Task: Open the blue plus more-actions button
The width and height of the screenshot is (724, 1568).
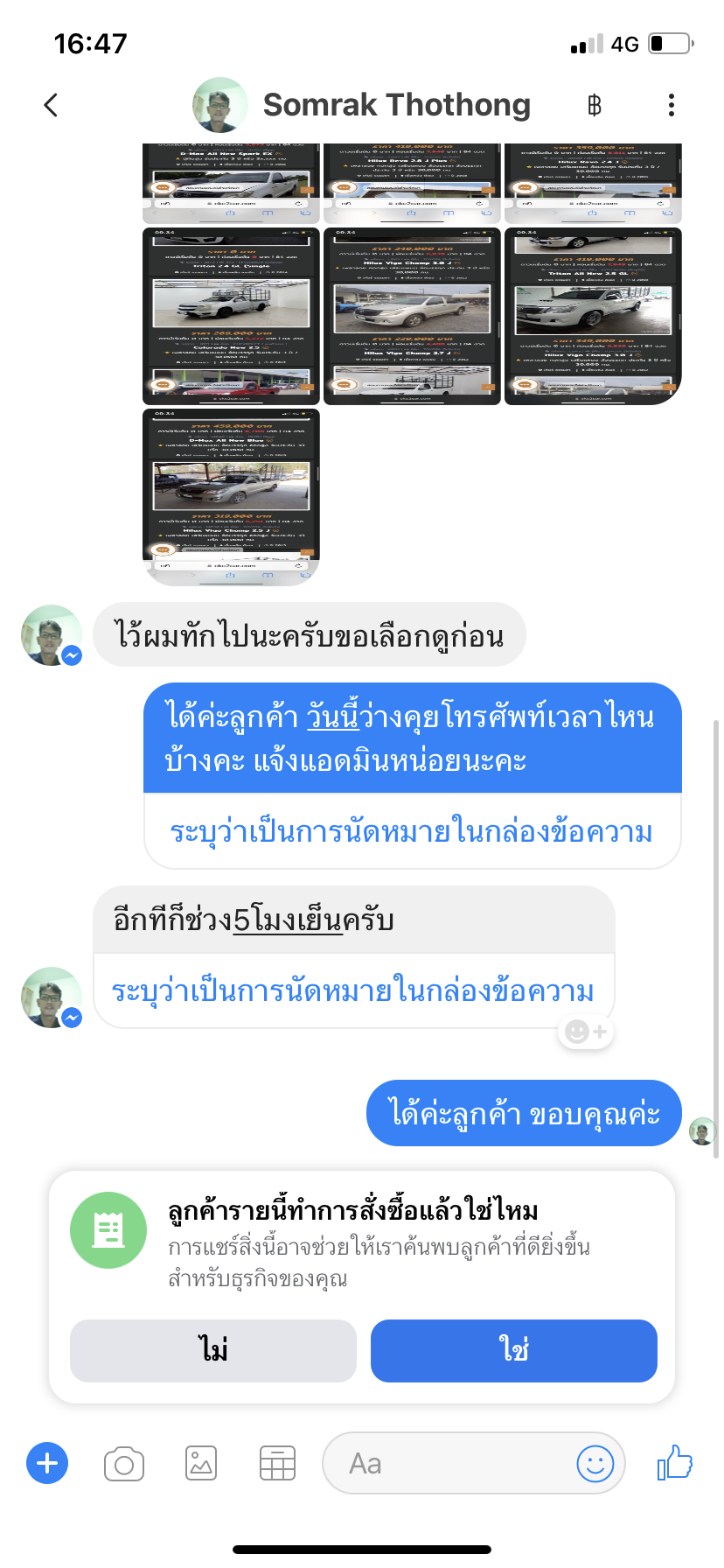Action: pyautogui.click(x=47, y=1463)
